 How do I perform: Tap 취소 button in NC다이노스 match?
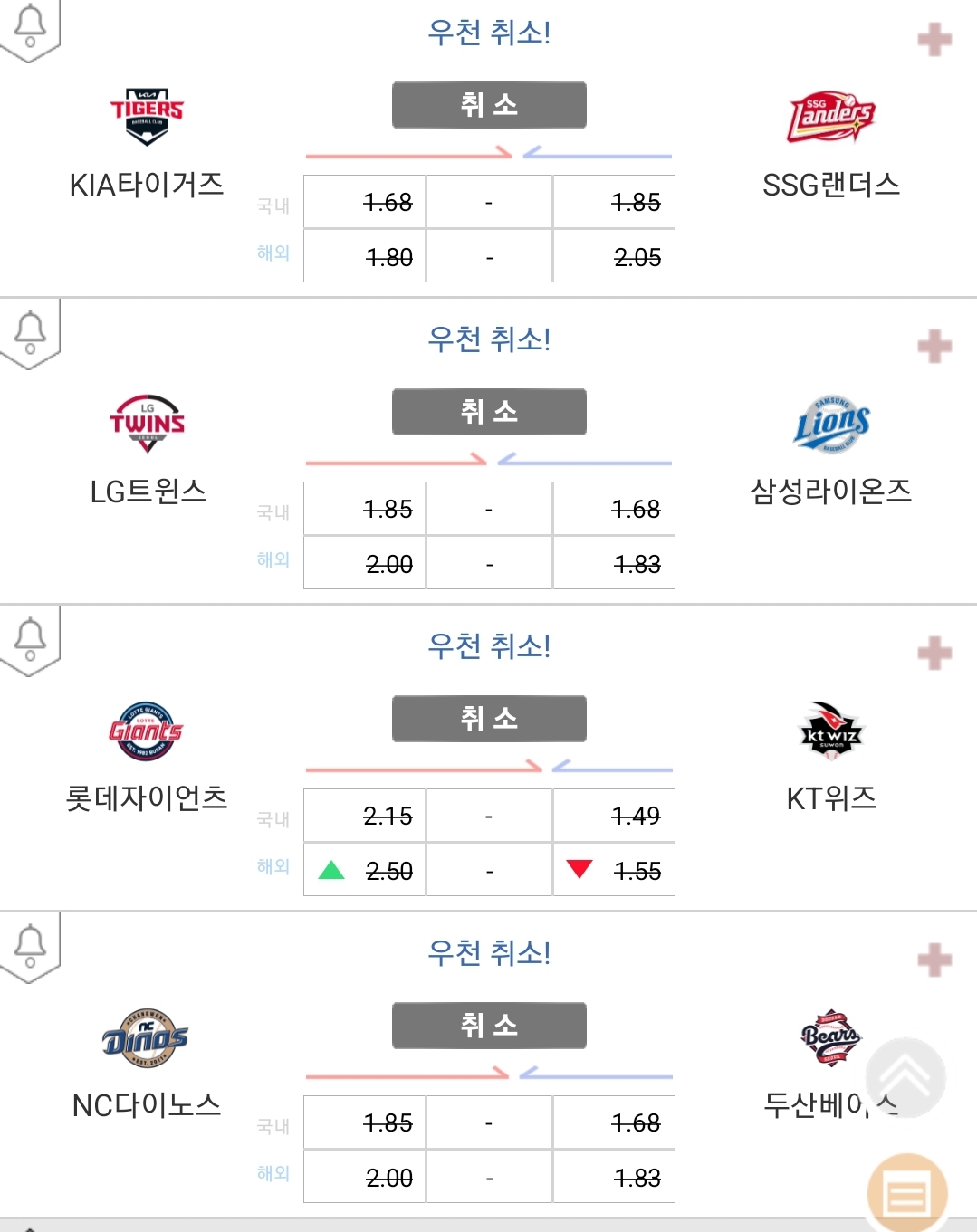[489, 1026]
